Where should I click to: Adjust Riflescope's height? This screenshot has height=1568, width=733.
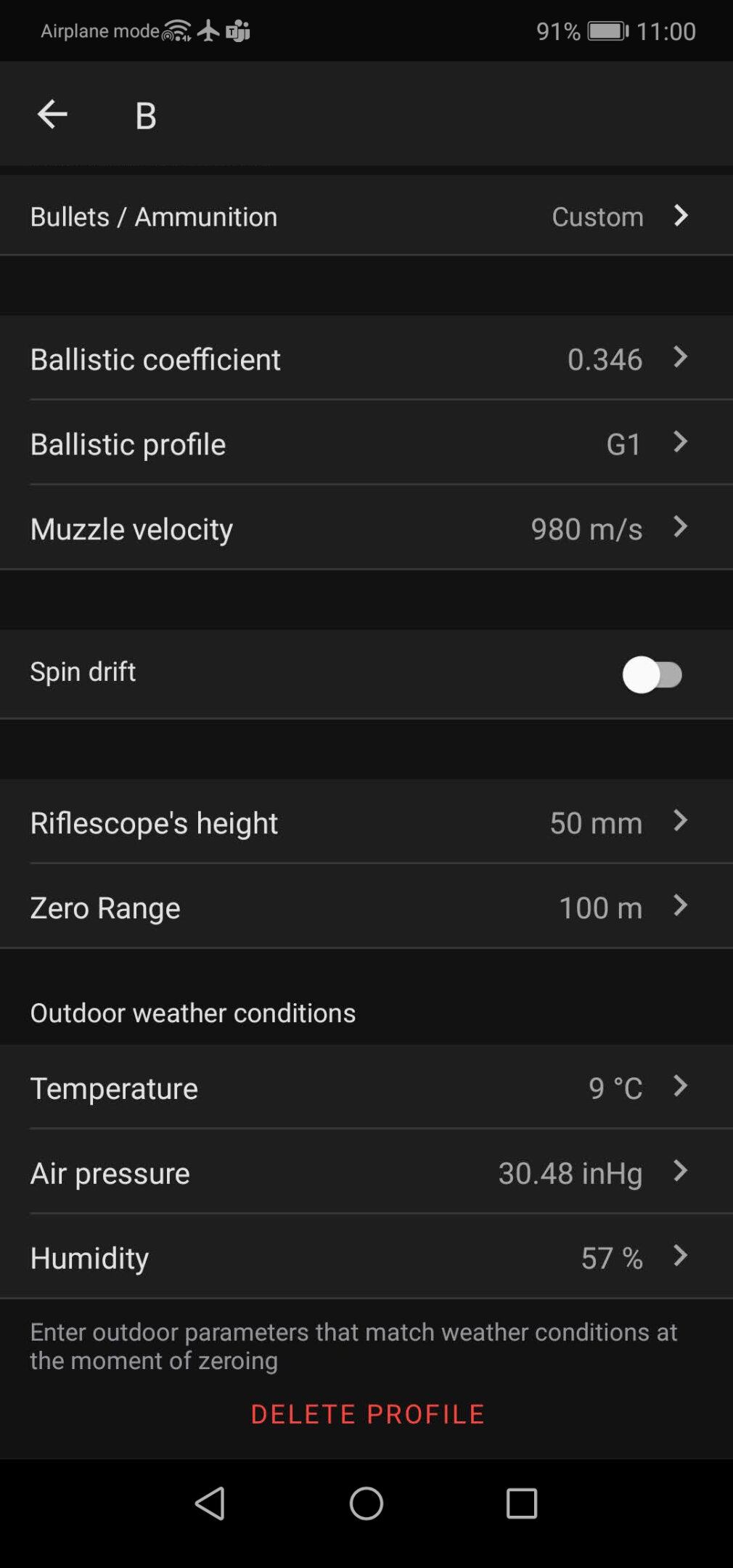[366, 822]
